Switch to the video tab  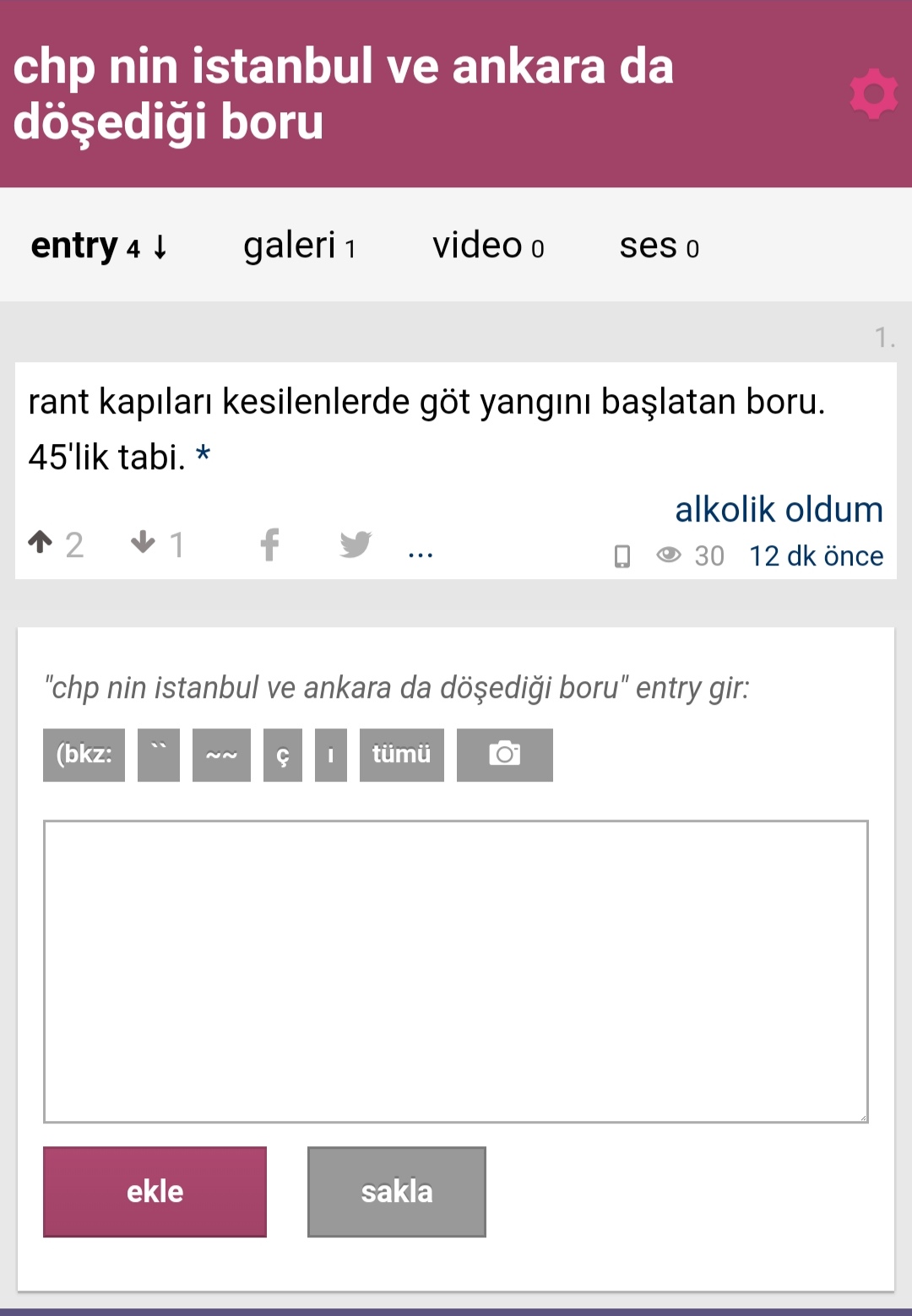pyautogui.click(x=488, y=246)
